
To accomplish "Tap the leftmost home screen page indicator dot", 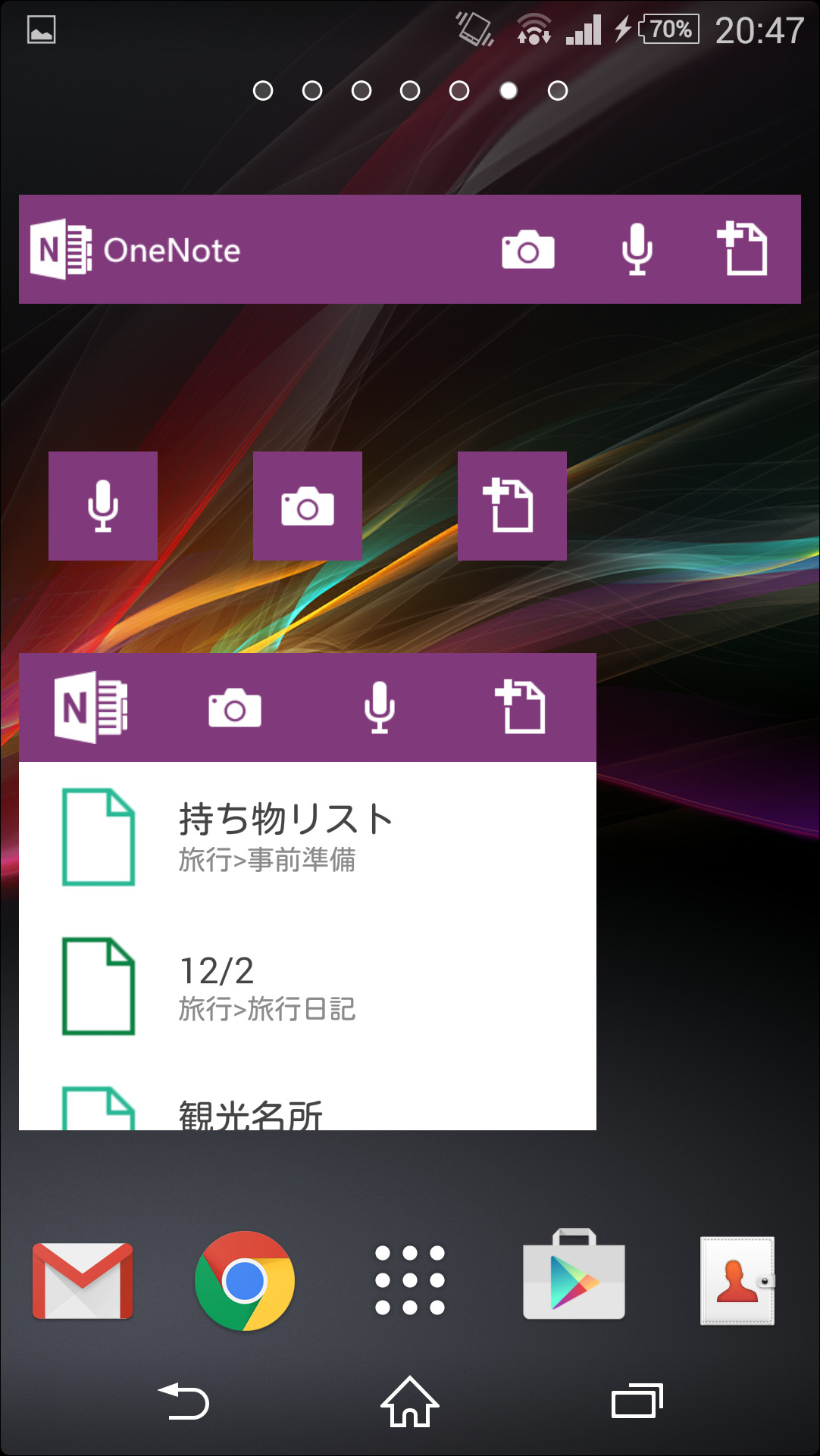I will 263,90.
